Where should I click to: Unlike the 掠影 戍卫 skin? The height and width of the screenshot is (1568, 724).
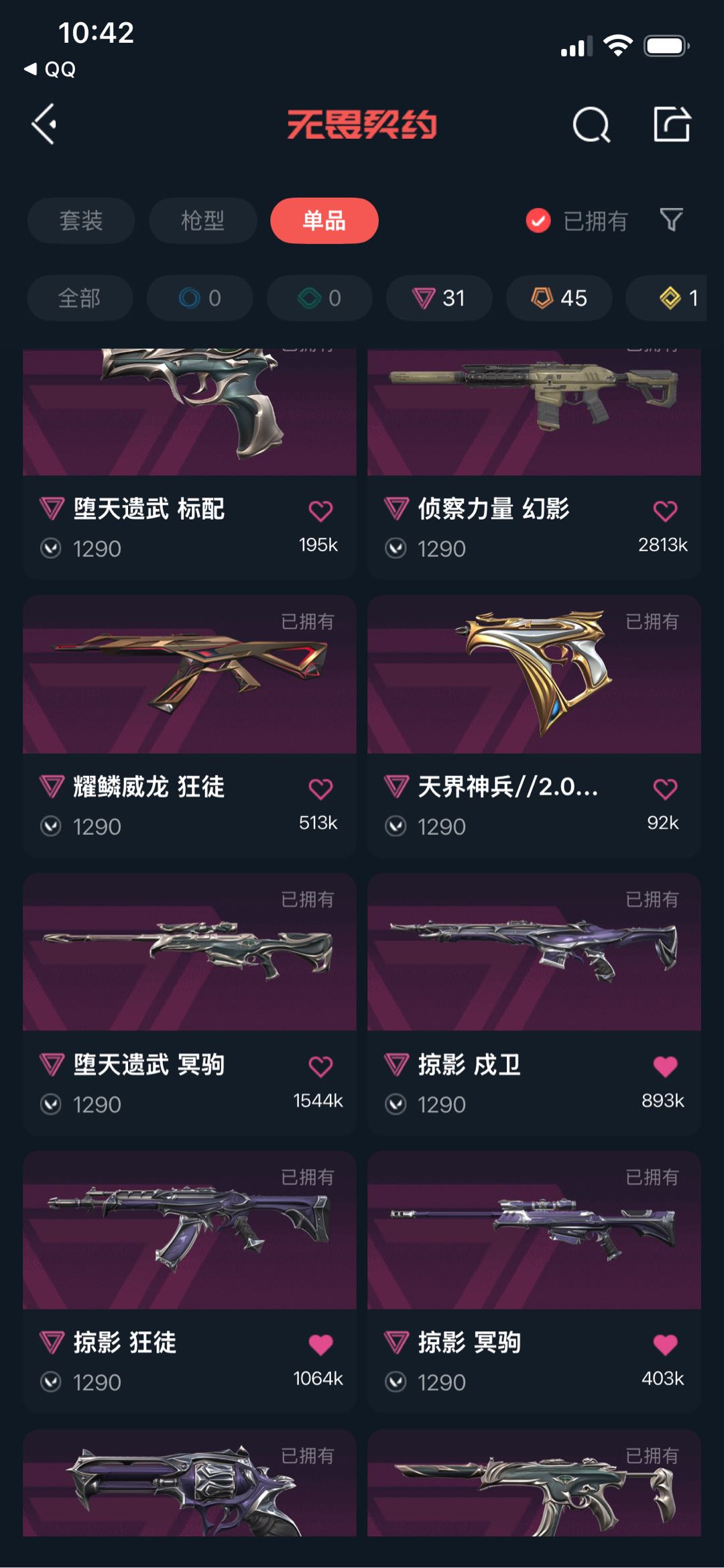tap(665, 1066)
